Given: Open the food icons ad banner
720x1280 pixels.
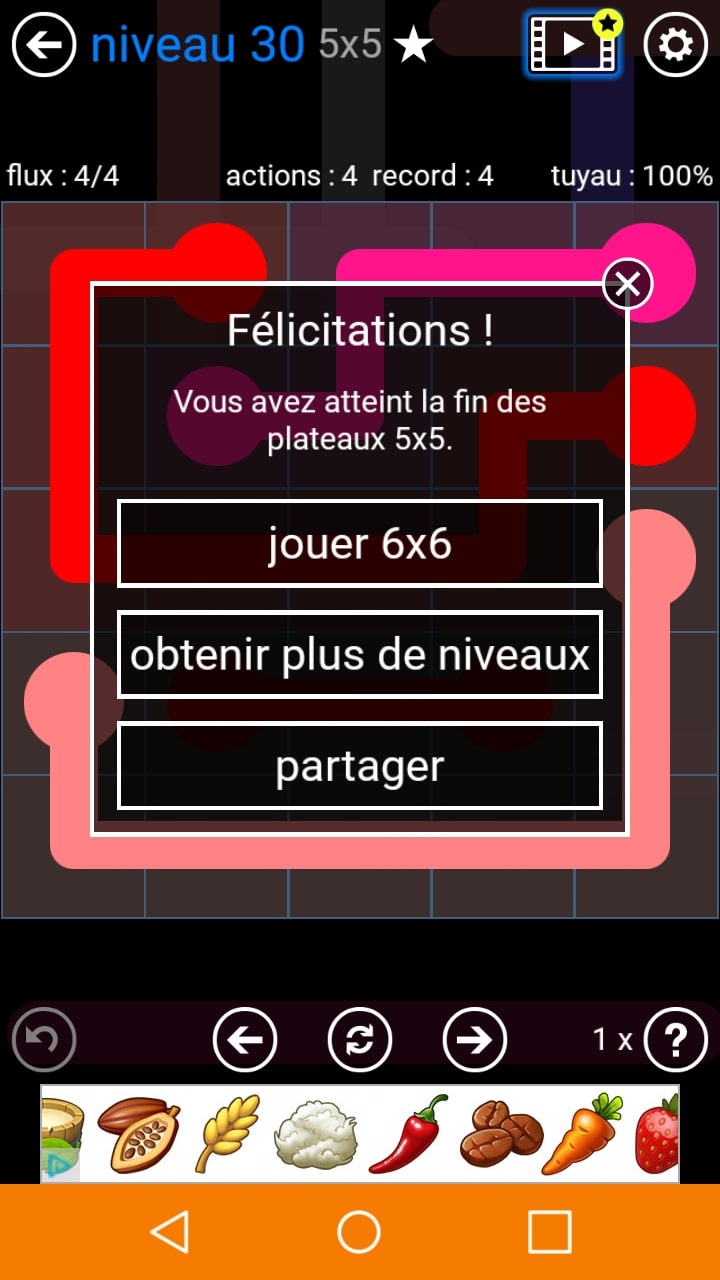Looking at the screenshot, I should coord(360,1134).
